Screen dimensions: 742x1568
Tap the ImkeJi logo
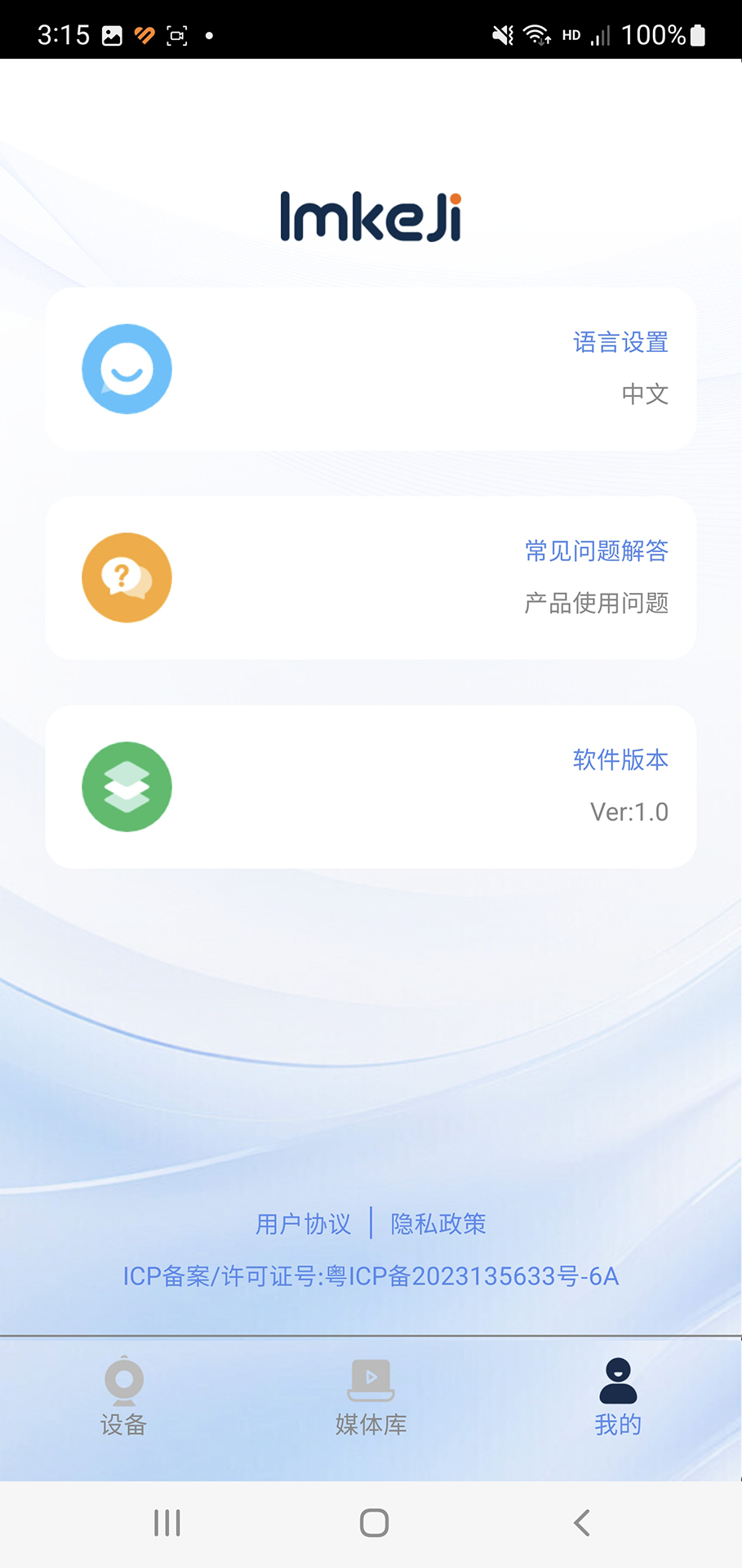point(371,214)
